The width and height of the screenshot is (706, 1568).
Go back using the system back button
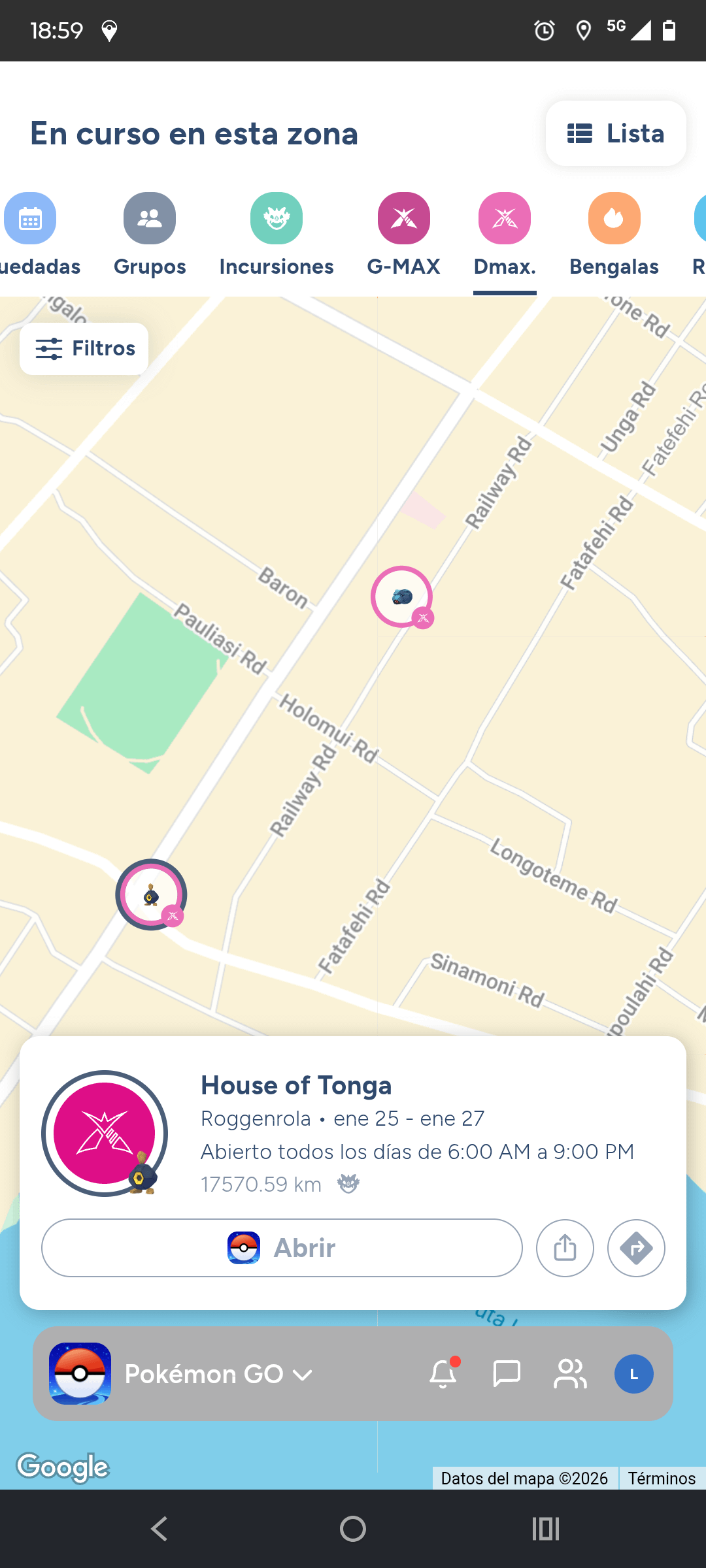click(x=160, y=1529)
